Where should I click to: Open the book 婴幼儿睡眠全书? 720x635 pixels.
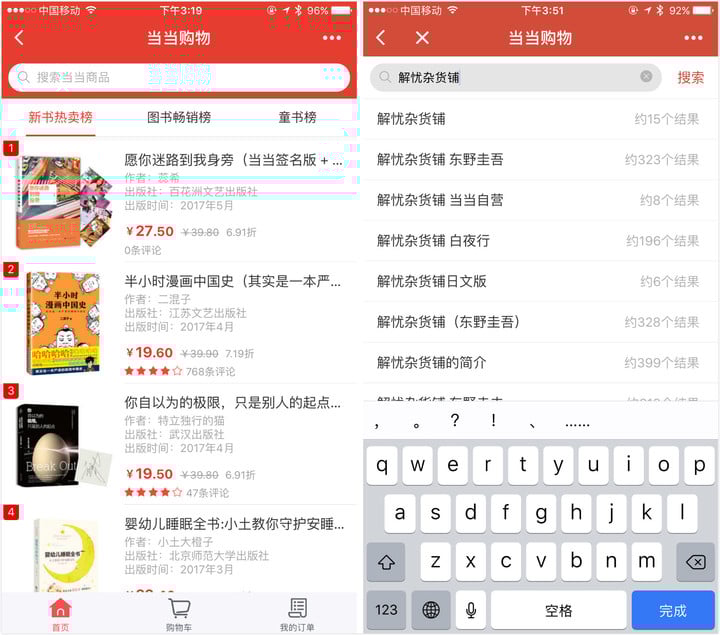[233, 524]
